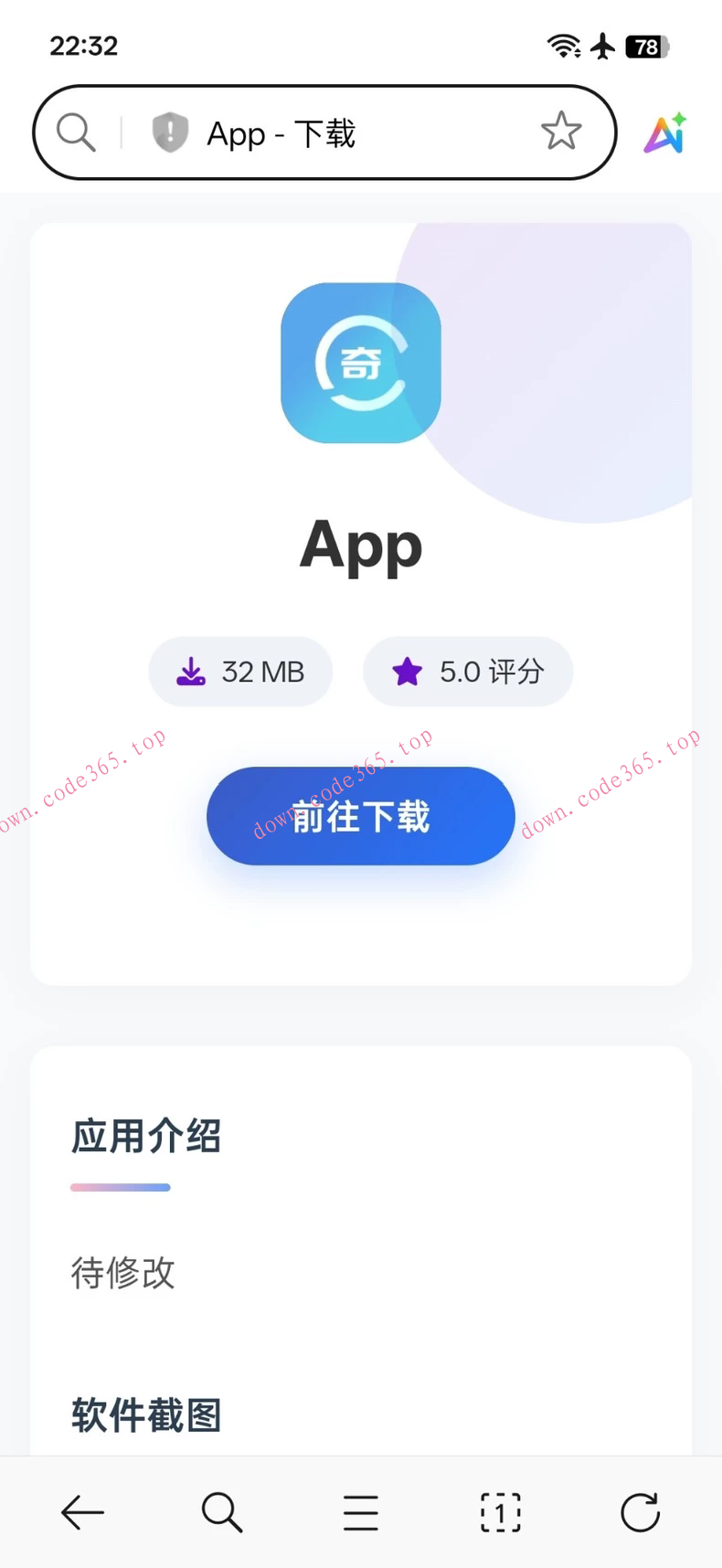Open the tab switcher showing 1 tab

click(499, 1512)
